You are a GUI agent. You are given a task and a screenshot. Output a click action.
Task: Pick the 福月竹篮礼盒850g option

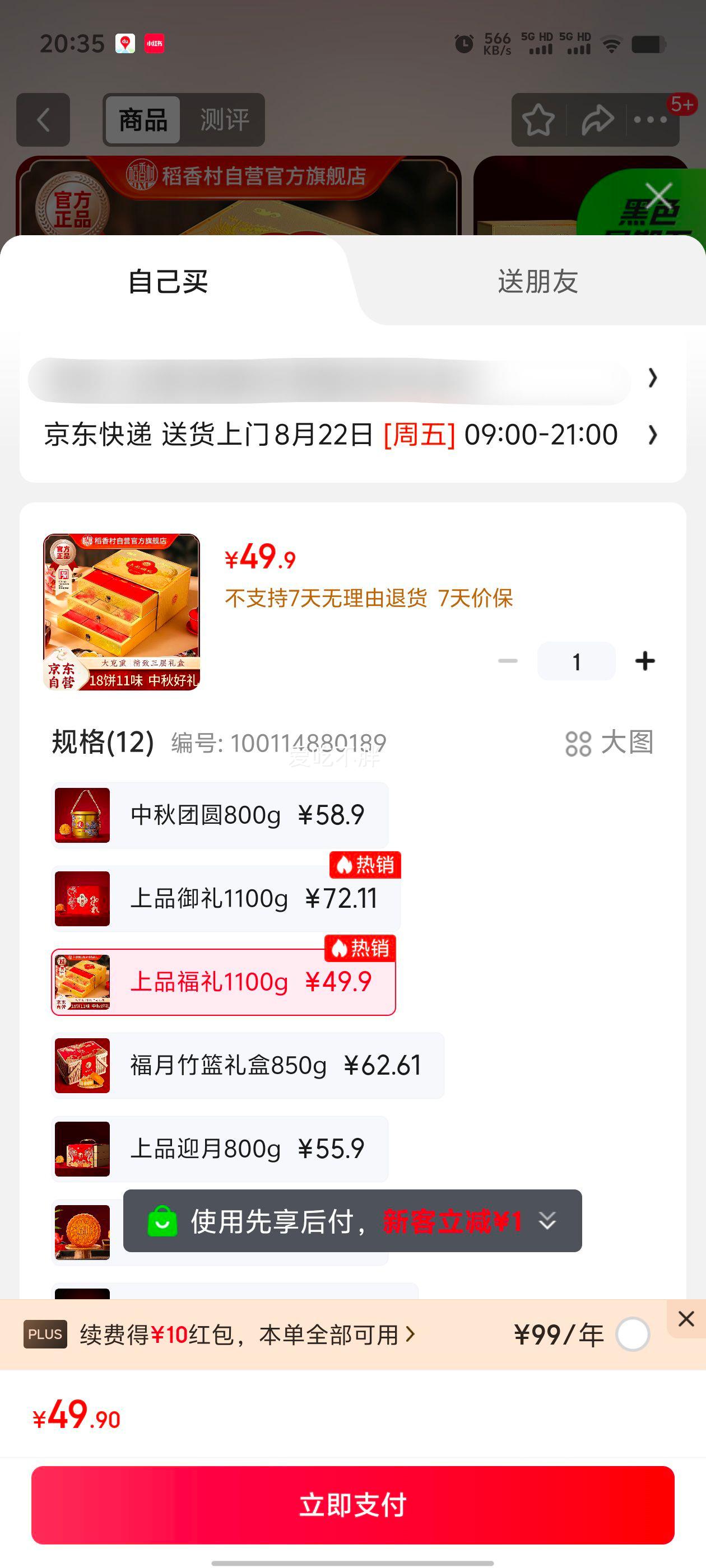click(x=248, y=1065)
